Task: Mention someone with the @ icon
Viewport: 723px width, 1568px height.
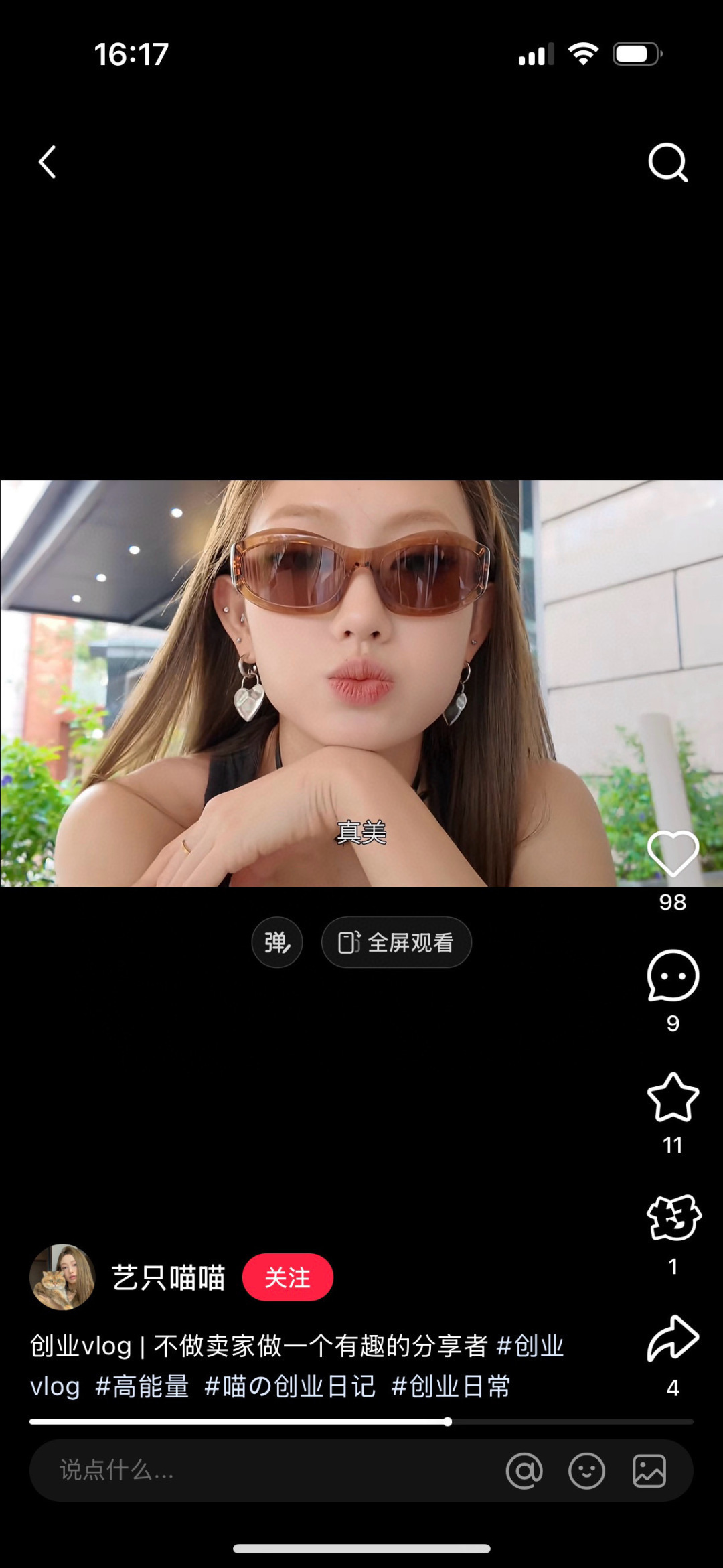Action: (x=524, y=1471)
